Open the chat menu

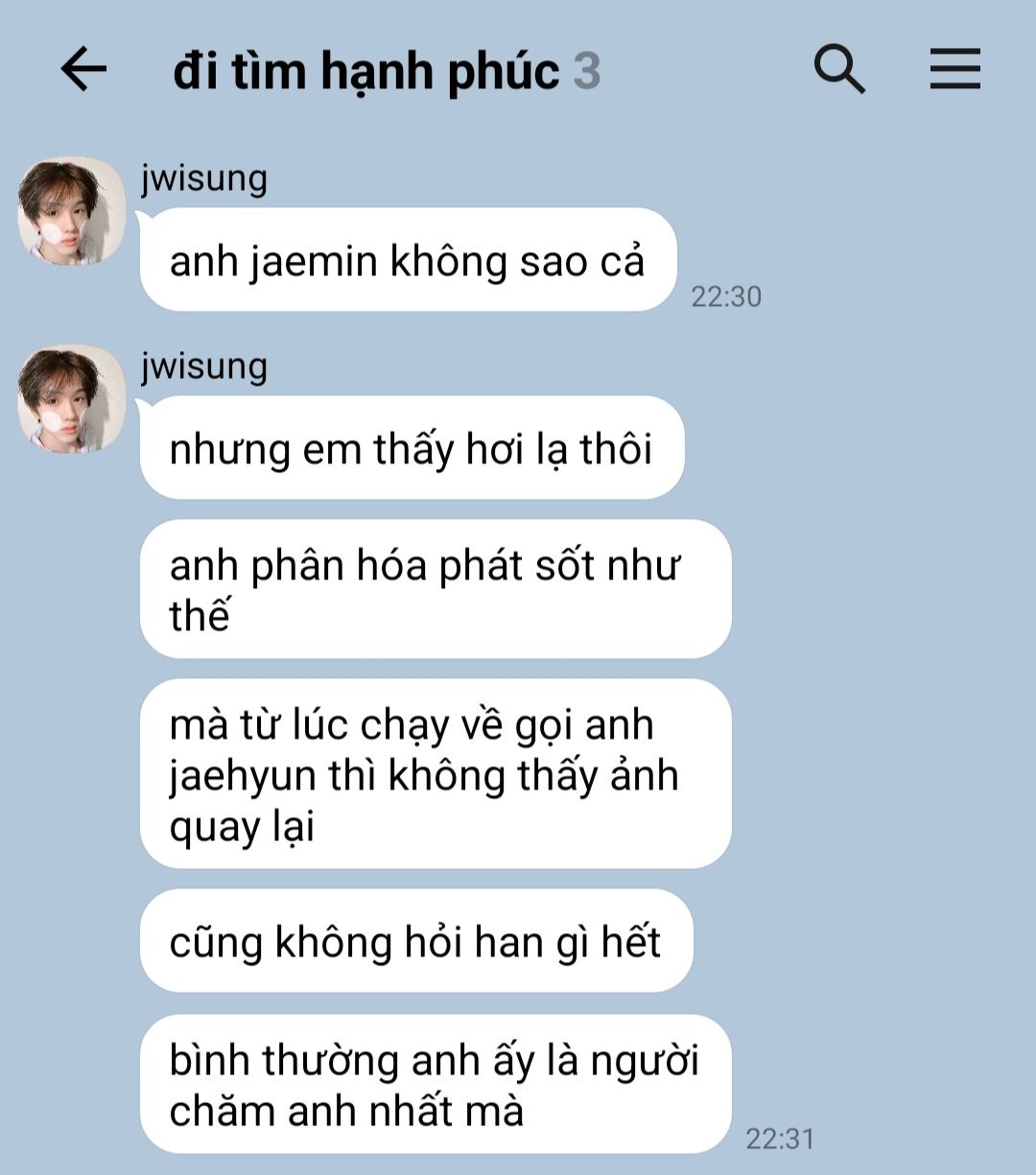(954, 70)
